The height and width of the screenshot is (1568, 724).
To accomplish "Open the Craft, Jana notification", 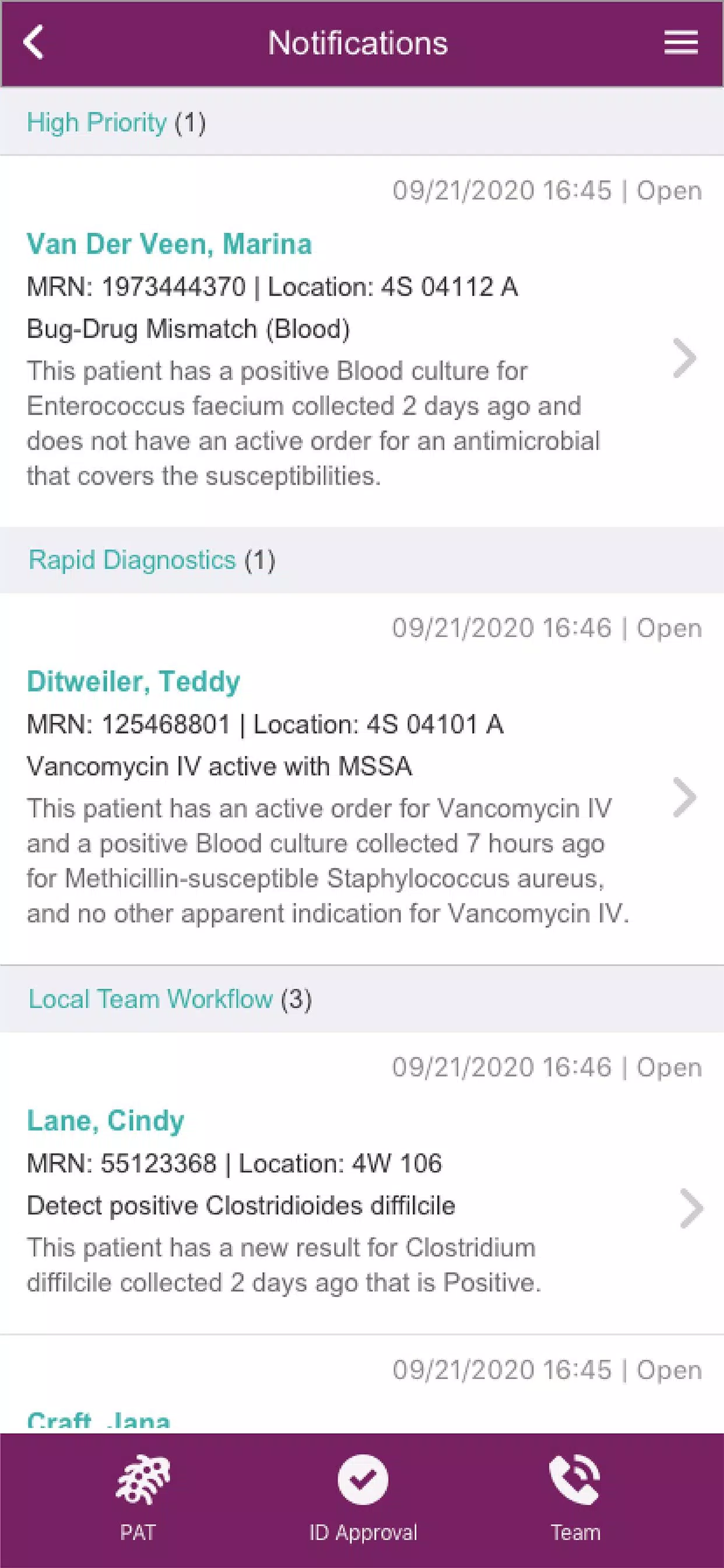I will tap(362, 1384).
